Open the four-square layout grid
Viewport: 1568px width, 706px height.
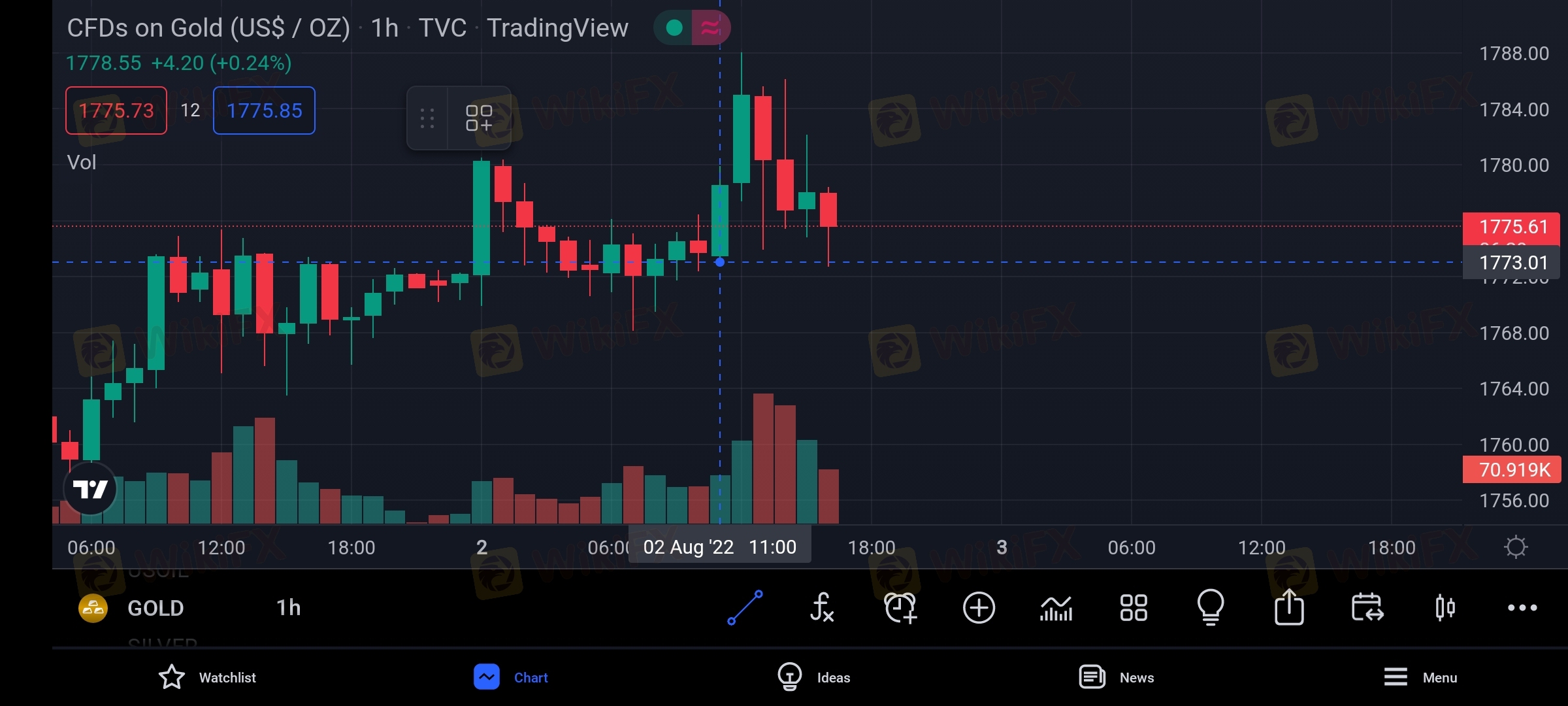click(x=1134, y=608)
